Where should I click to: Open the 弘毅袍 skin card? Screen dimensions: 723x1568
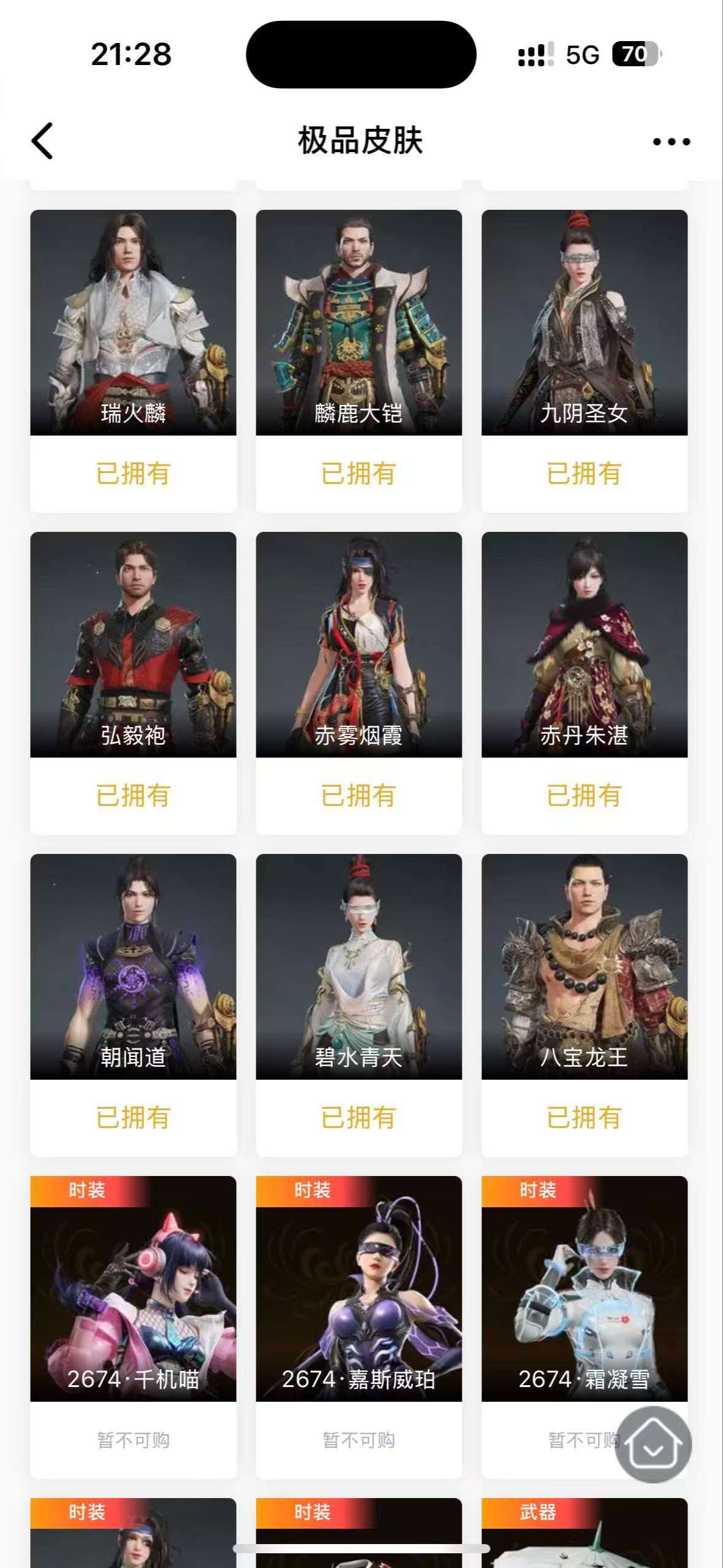click(133, 644)
